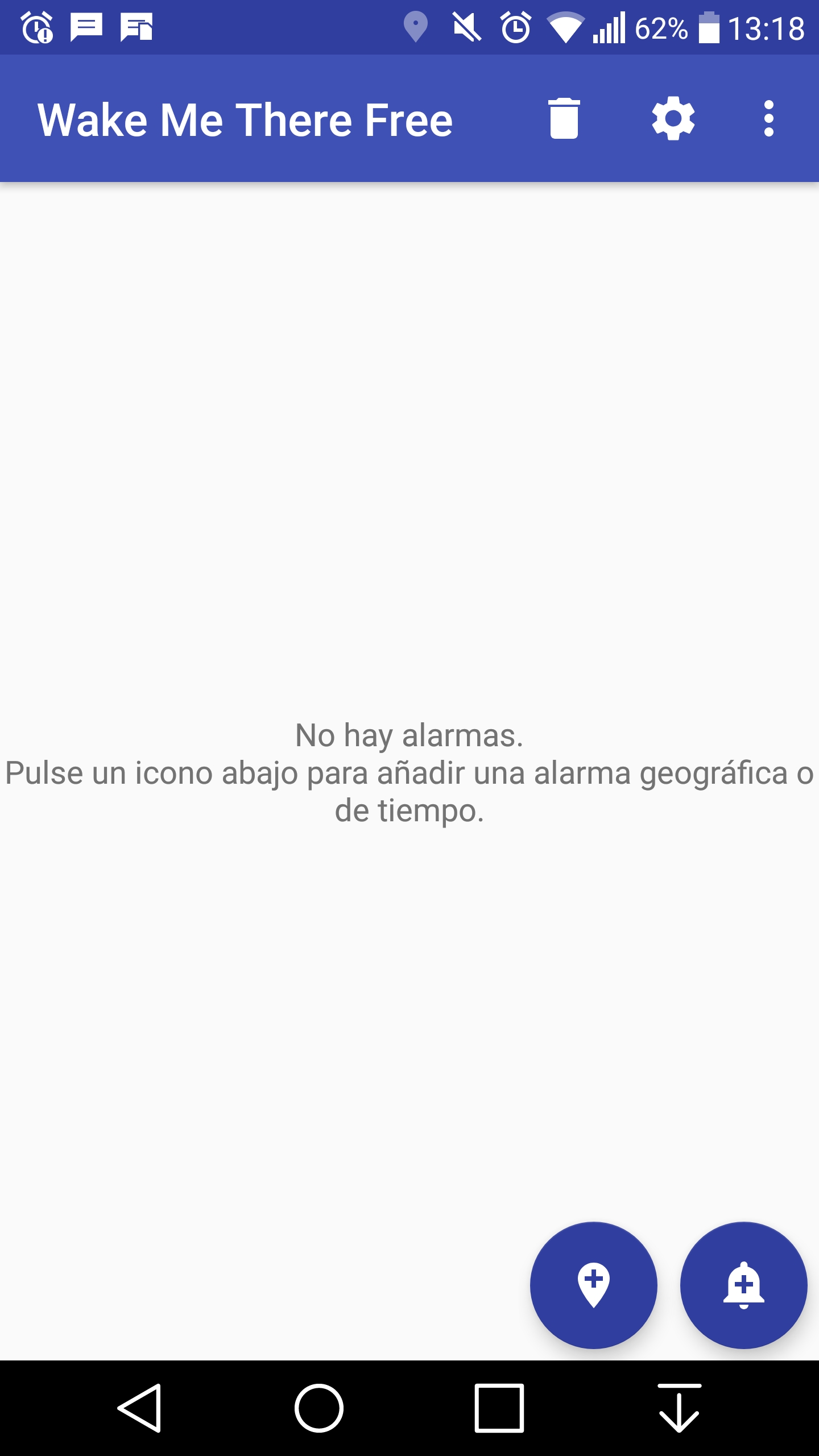Go back using system back button
This screenshot has height=1456, width=819.
tap(140, 1408)
